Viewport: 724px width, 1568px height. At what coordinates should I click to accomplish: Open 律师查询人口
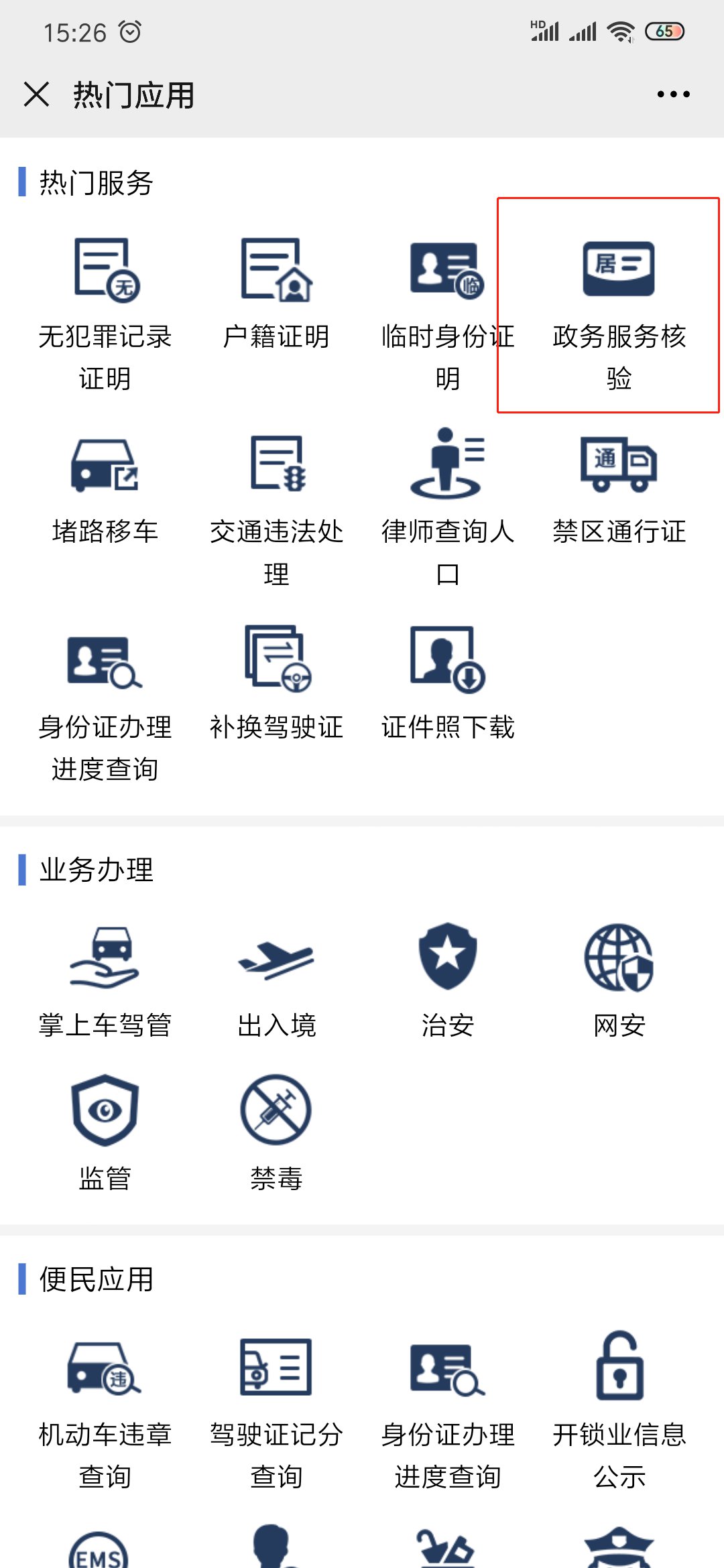tap(448, 511)
